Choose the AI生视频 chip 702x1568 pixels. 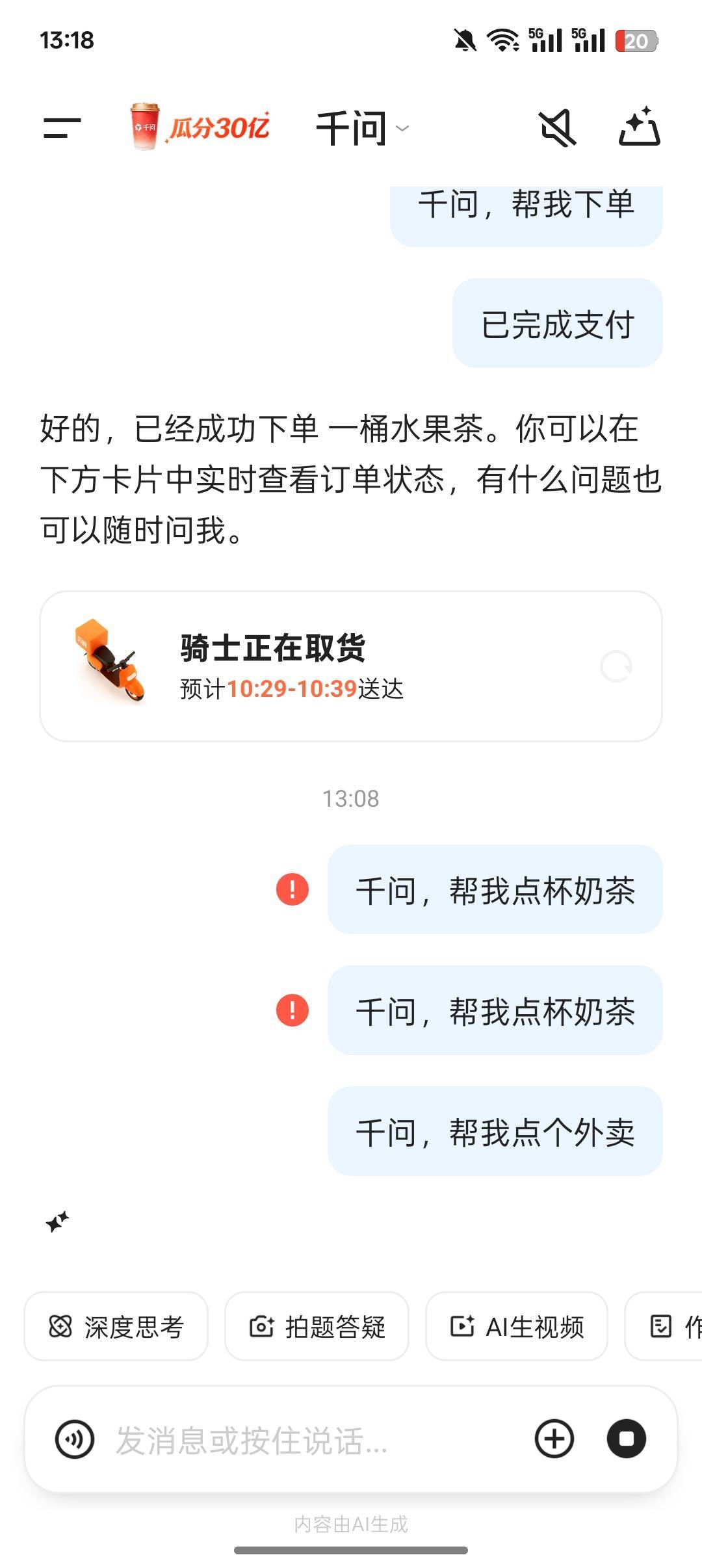[517, 1326]
